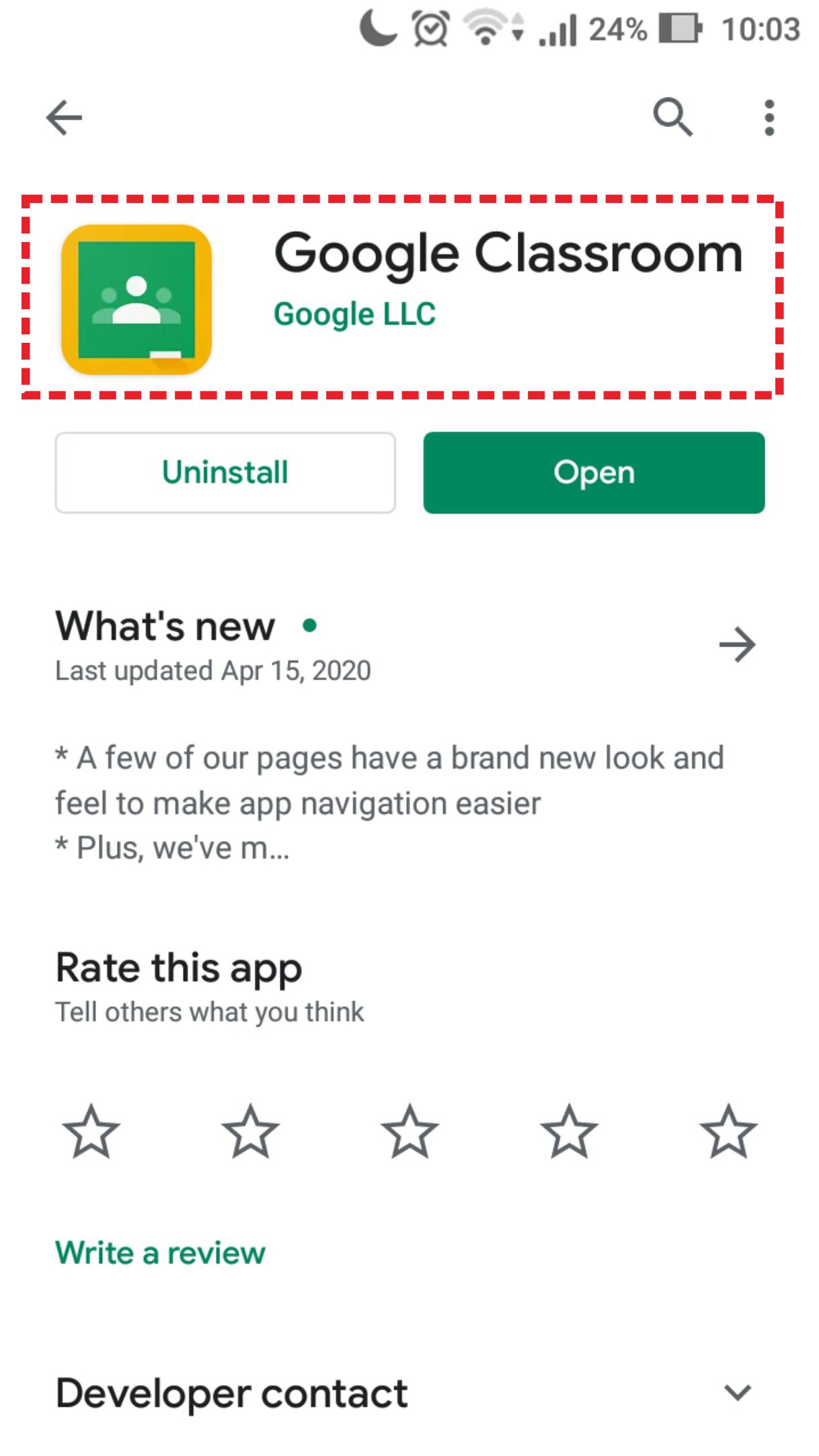Open the Google Classroom app

pos(594,473)
